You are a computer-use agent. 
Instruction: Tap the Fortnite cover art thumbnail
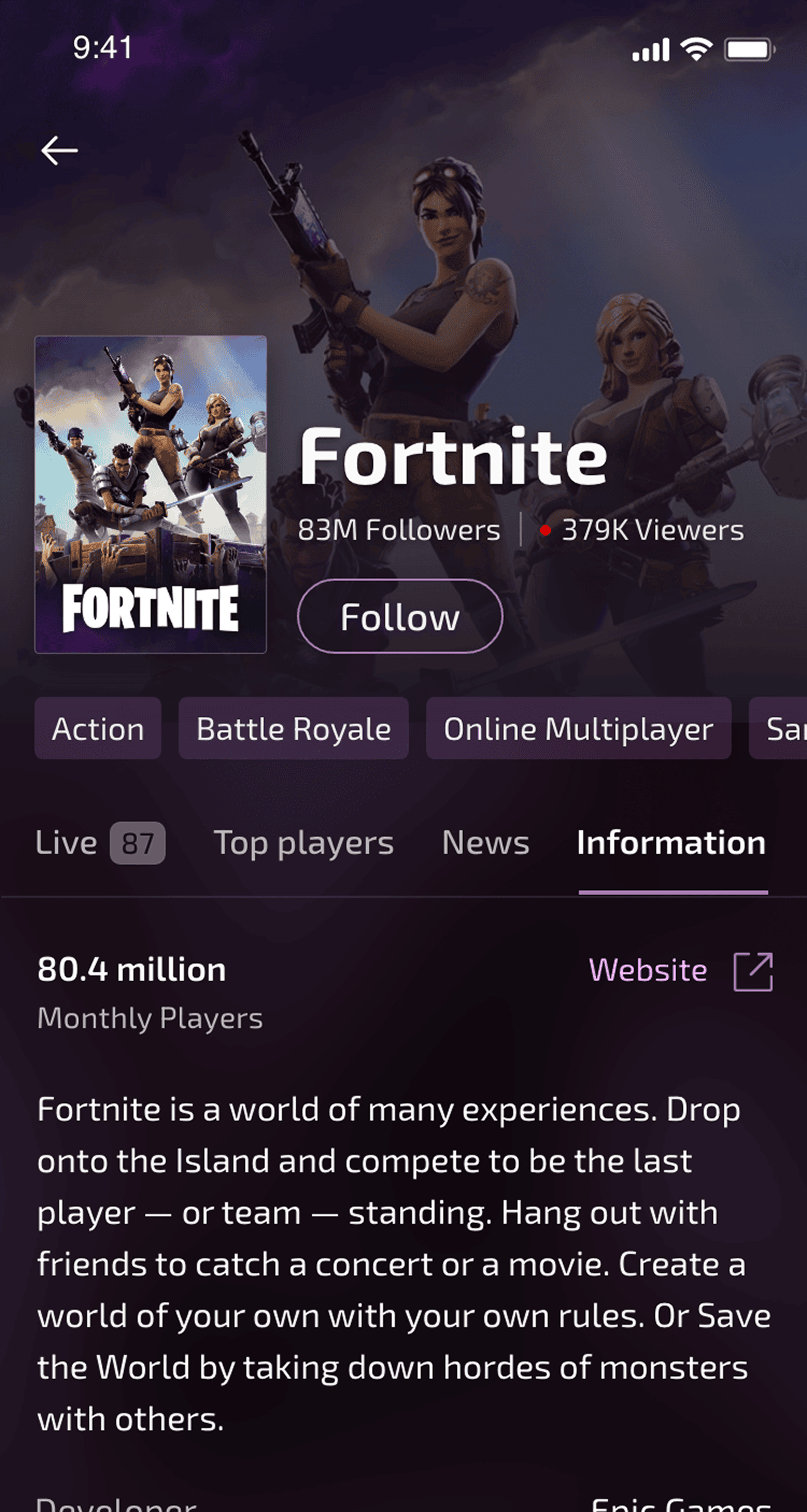(x=150, y=494)
